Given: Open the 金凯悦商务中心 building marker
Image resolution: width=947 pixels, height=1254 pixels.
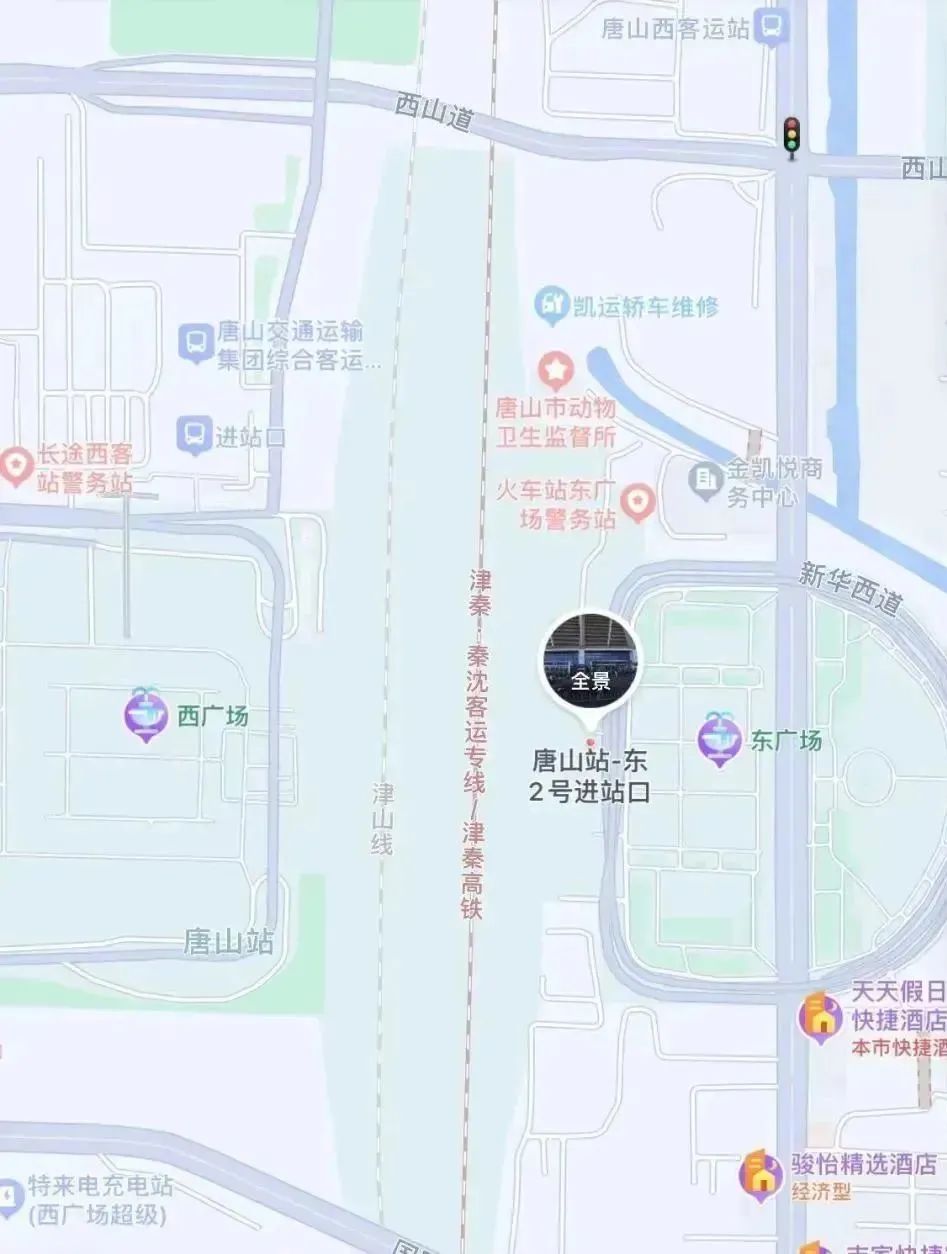Looking at the screenshot, I should 707,480.
